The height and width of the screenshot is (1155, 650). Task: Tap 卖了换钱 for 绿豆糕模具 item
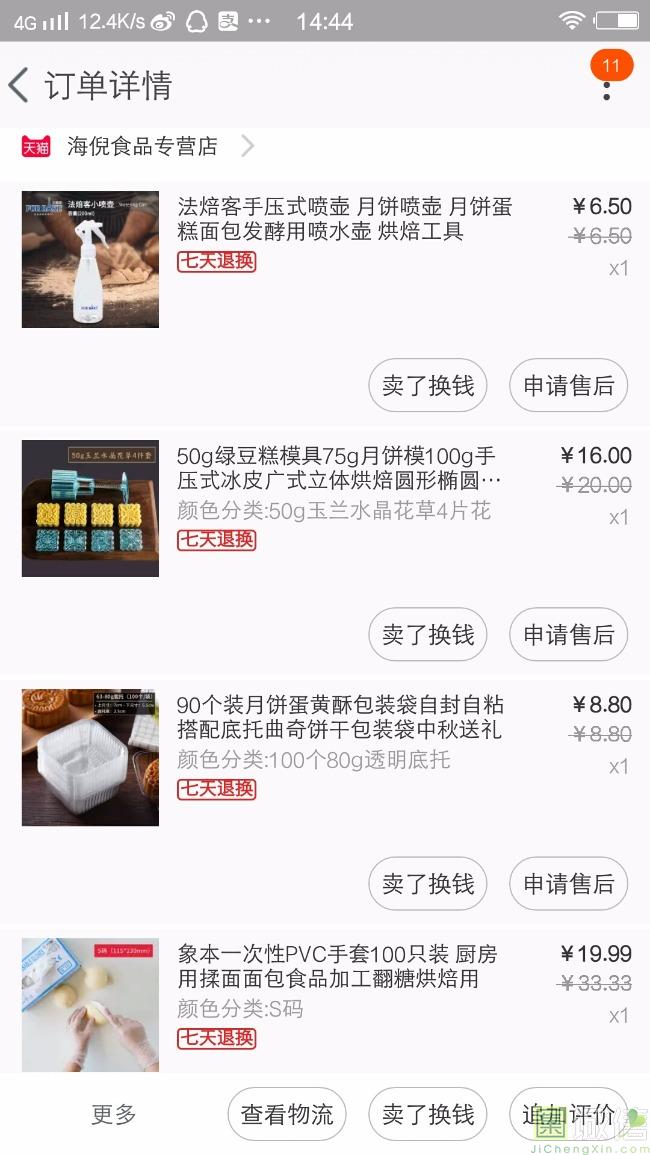428,634
